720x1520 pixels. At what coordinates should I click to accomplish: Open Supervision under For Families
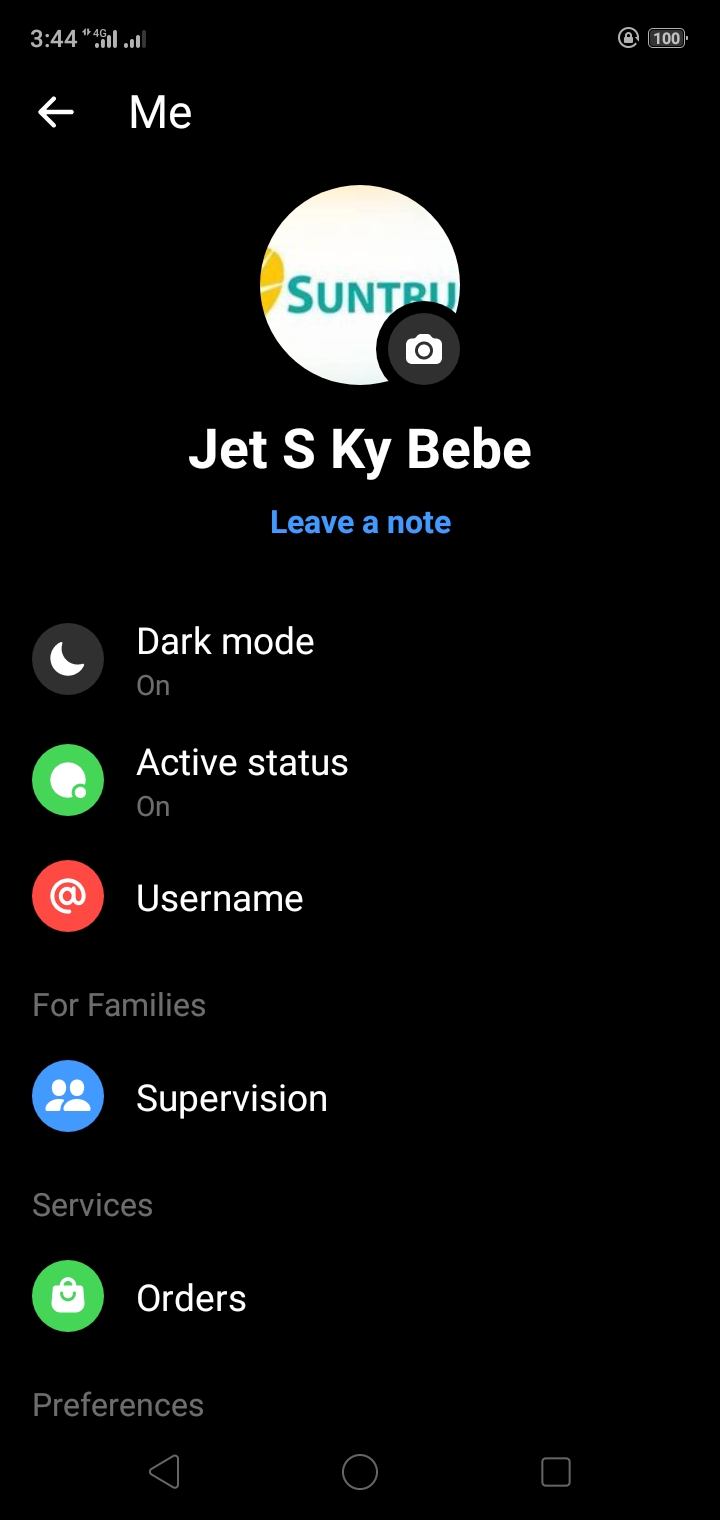pyautogui.click(x=360, y=1097)
